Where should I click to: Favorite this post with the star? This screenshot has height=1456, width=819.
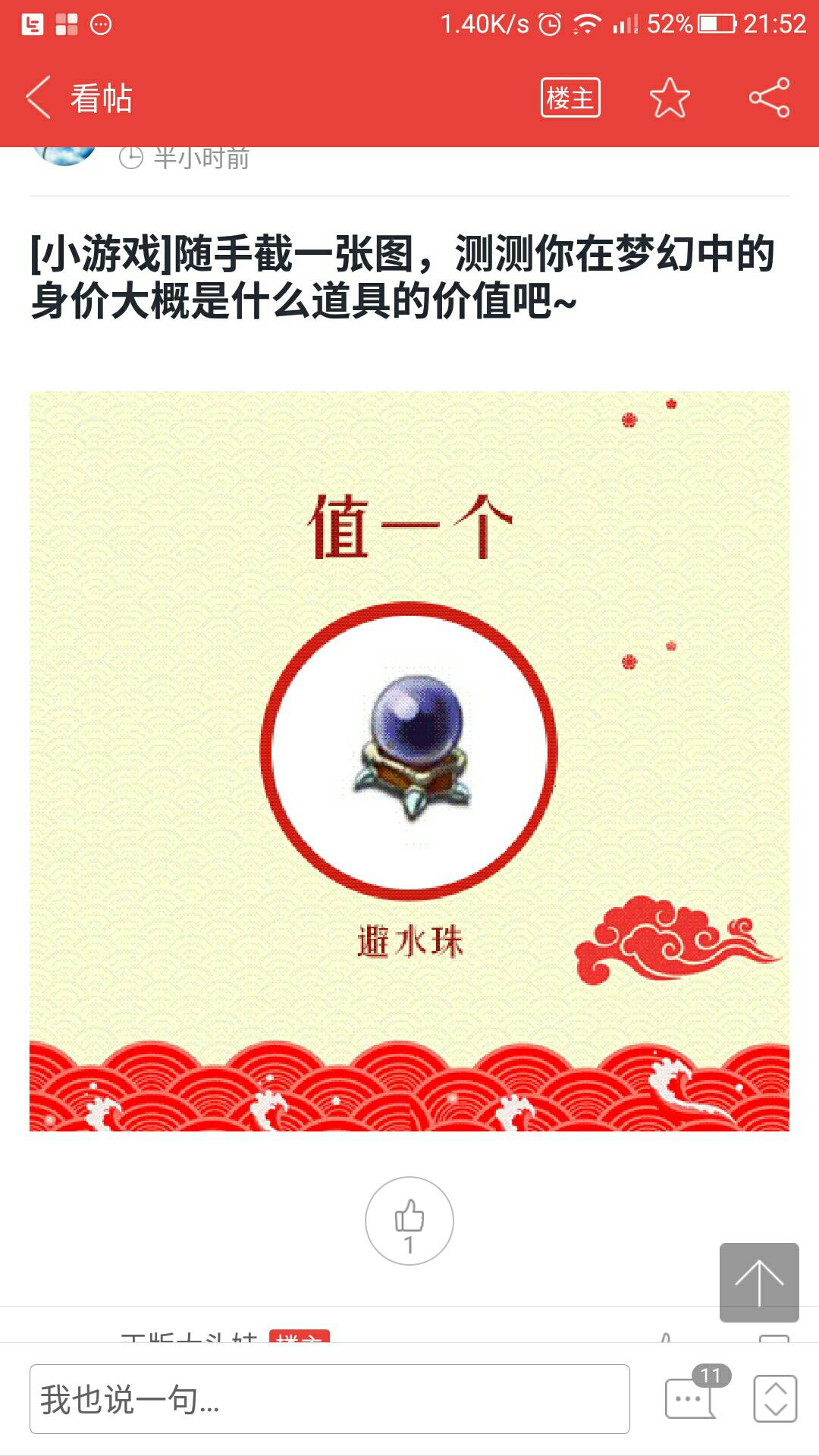pyautogui.click(x=670, y=98)
